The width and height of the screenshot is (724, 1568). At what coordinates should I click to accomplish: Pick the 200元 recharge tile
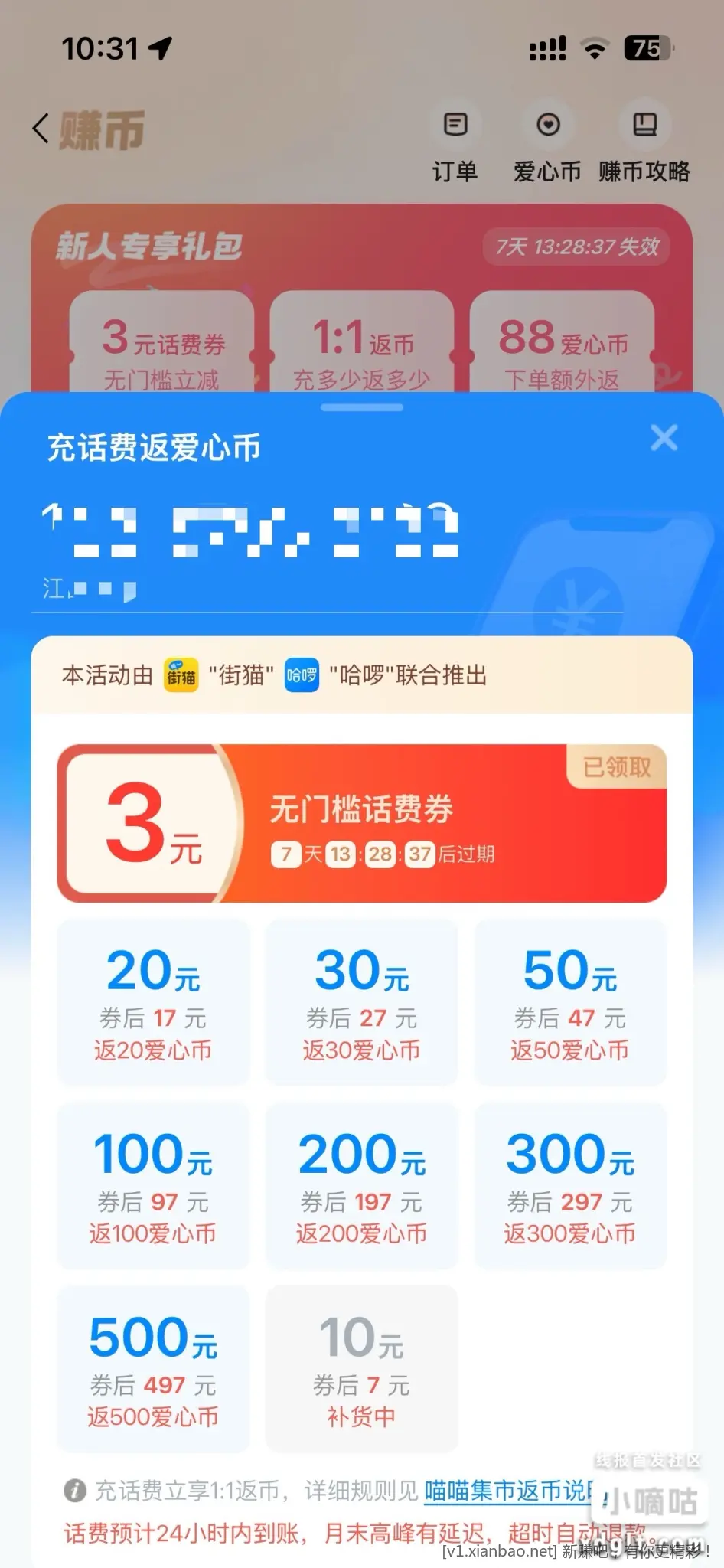pyautogui.click(x=361, y=1186)
